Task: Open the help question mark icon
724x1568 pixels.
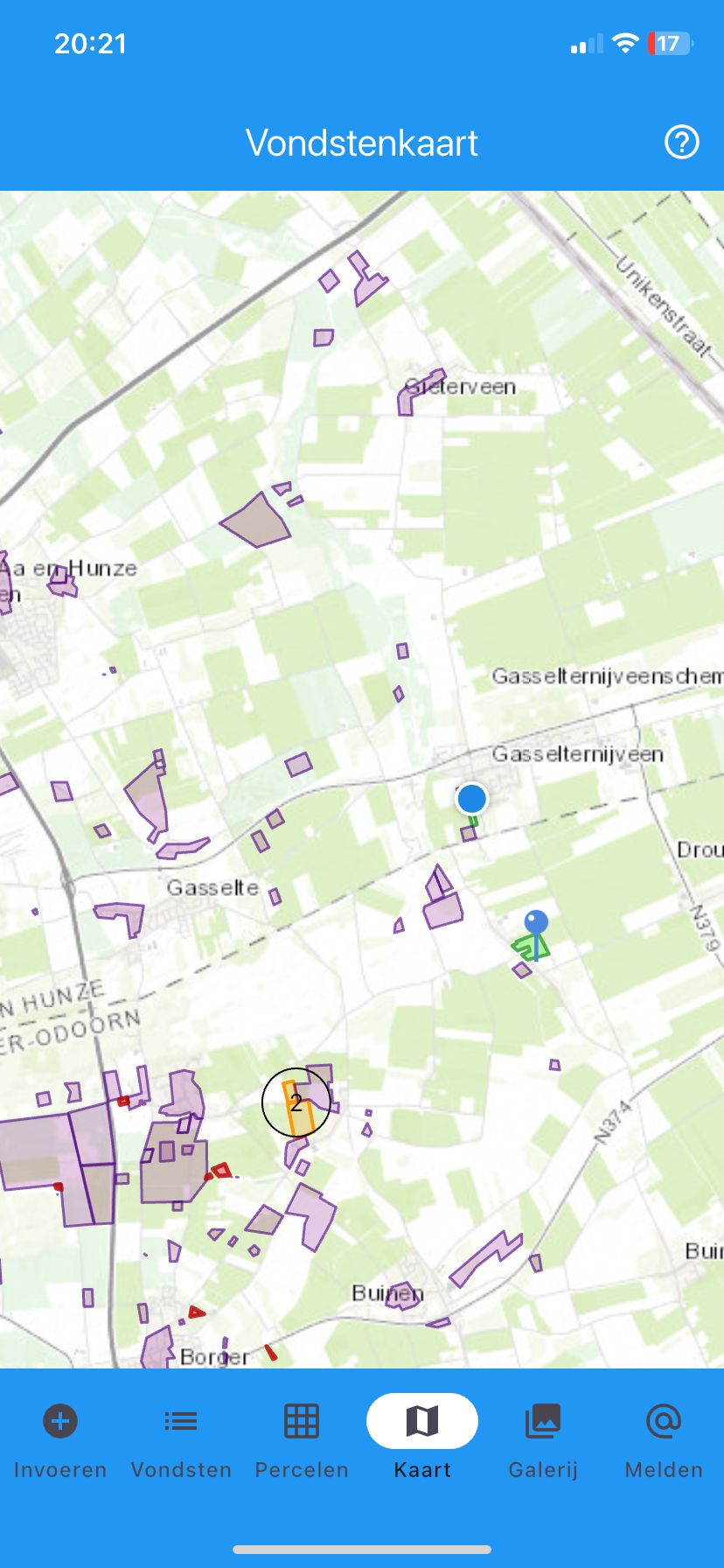Action: click(x=681, y=142)
